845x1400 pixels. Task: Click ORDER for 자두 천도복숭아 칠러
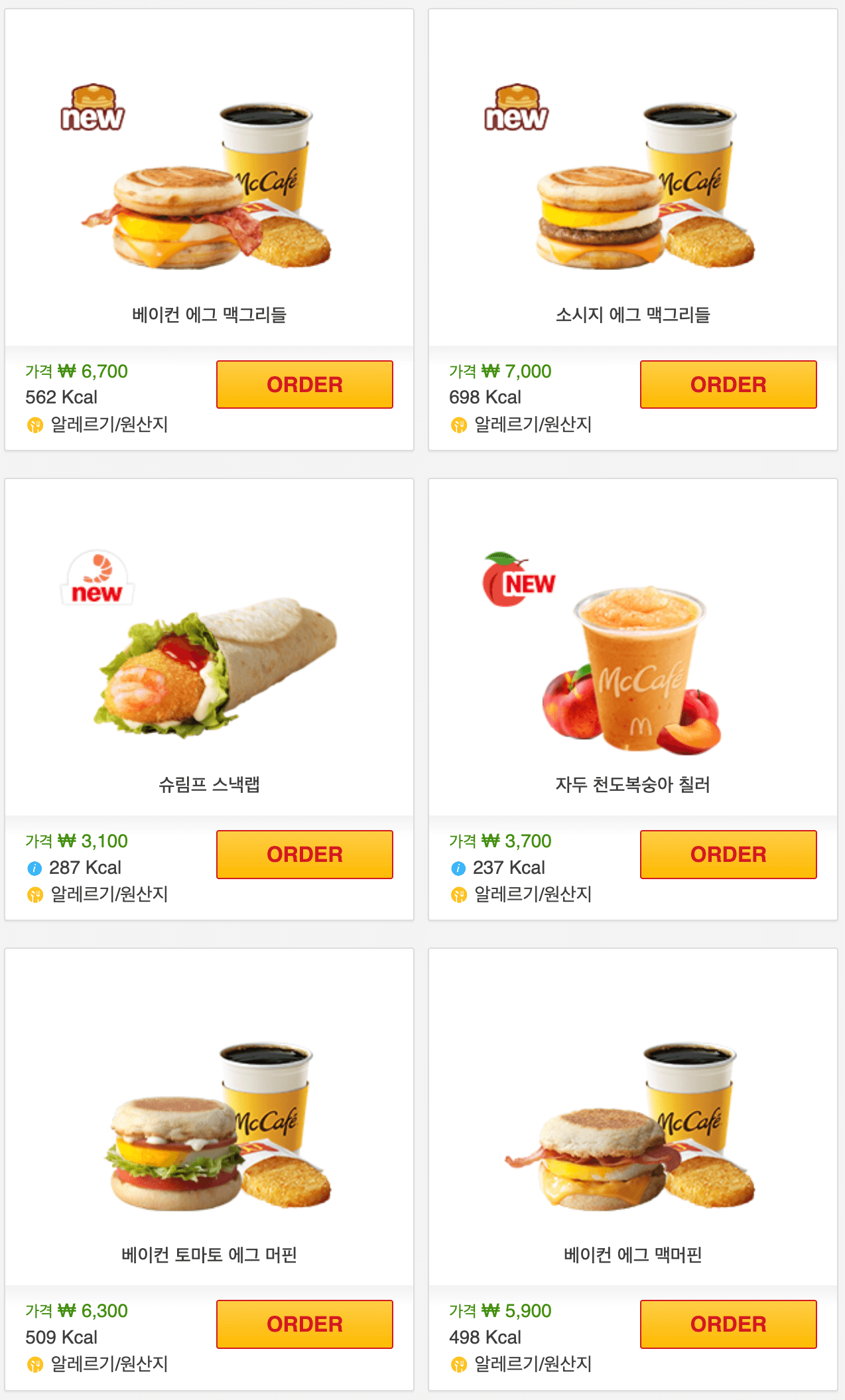pyautogui.click(x=728, y=854)
